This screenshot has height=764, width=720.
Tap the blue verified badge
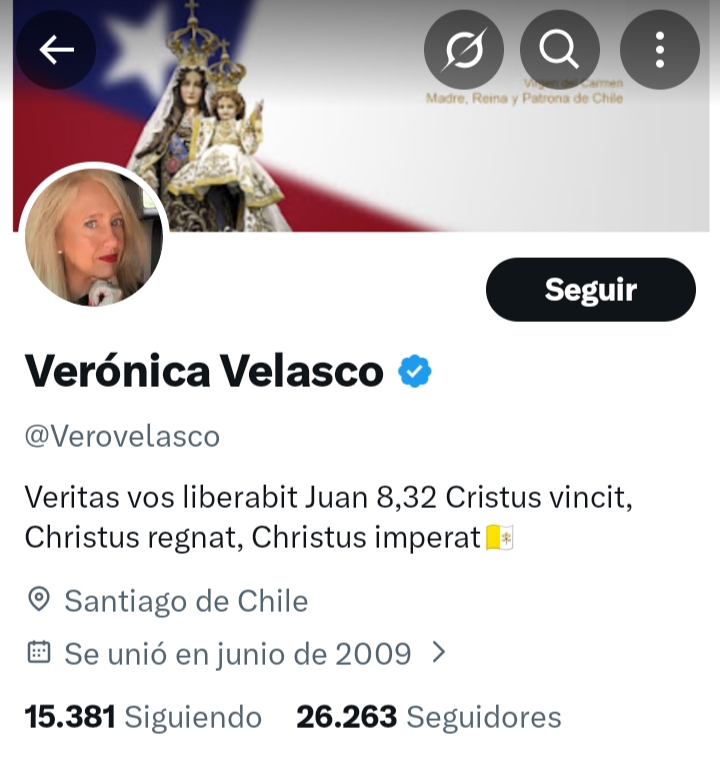point(414,372)
